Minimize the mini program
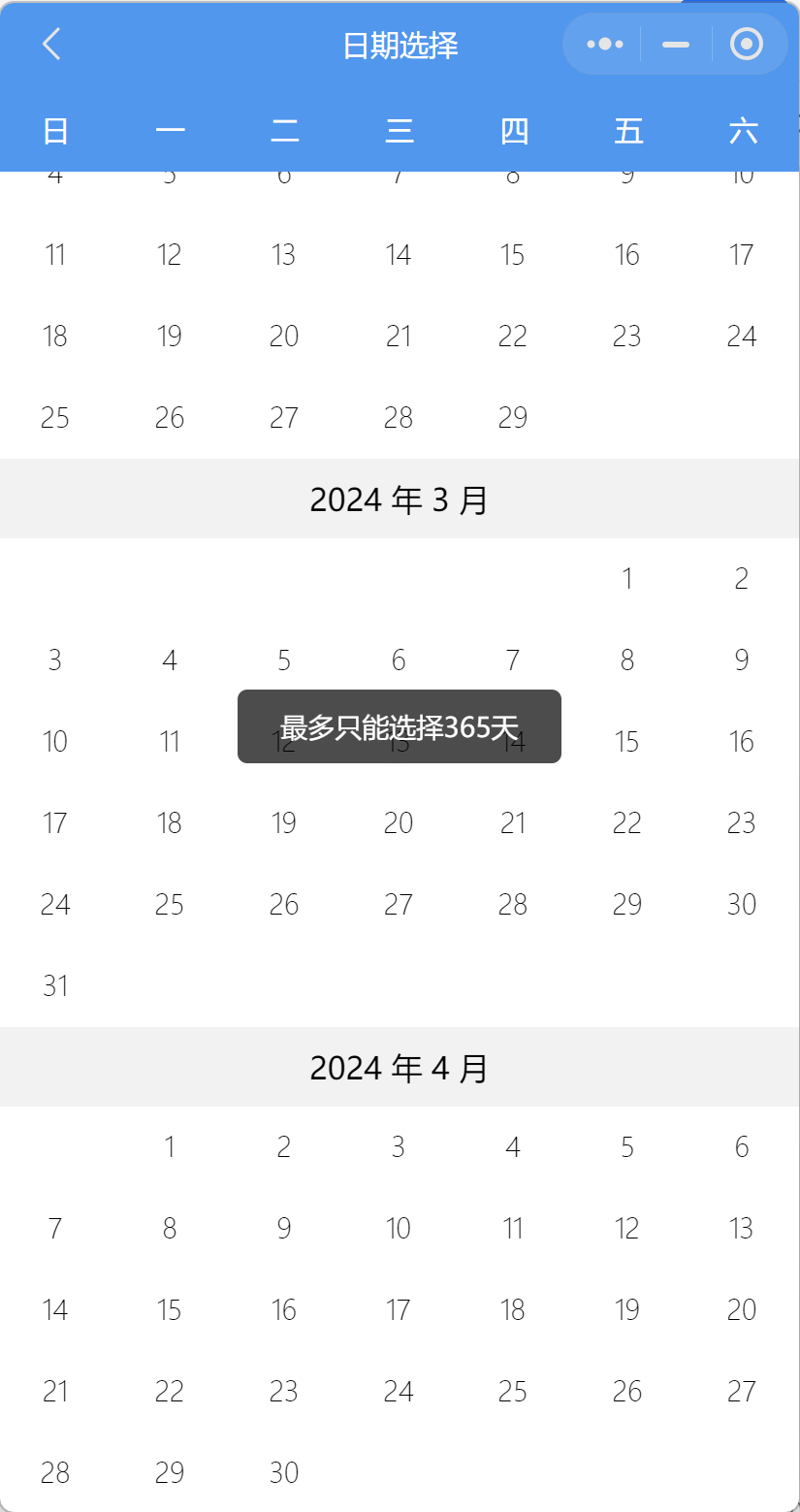The image size is (800, 1512). (x=676, y=45)
